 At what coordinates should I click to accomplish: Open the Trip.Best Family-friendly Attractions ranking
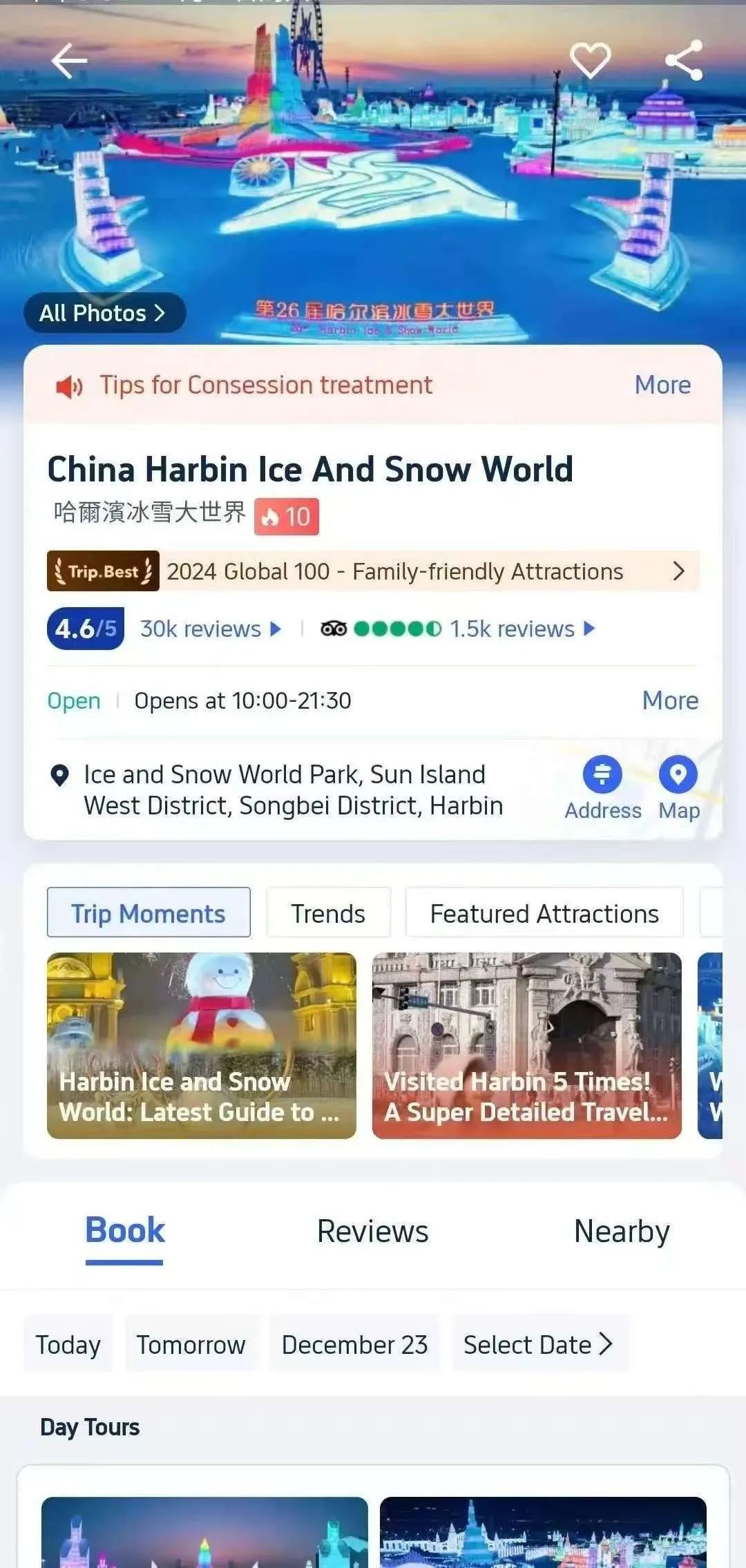(373, 571)
